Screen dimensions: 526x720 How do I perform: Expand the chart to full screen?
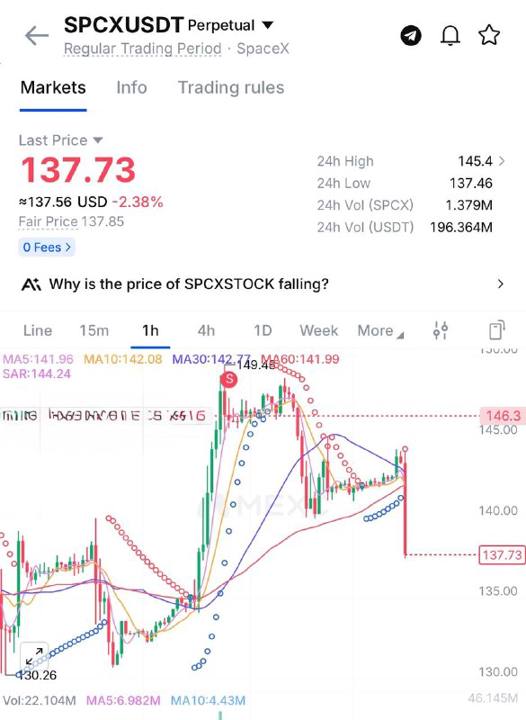point(34,656)
